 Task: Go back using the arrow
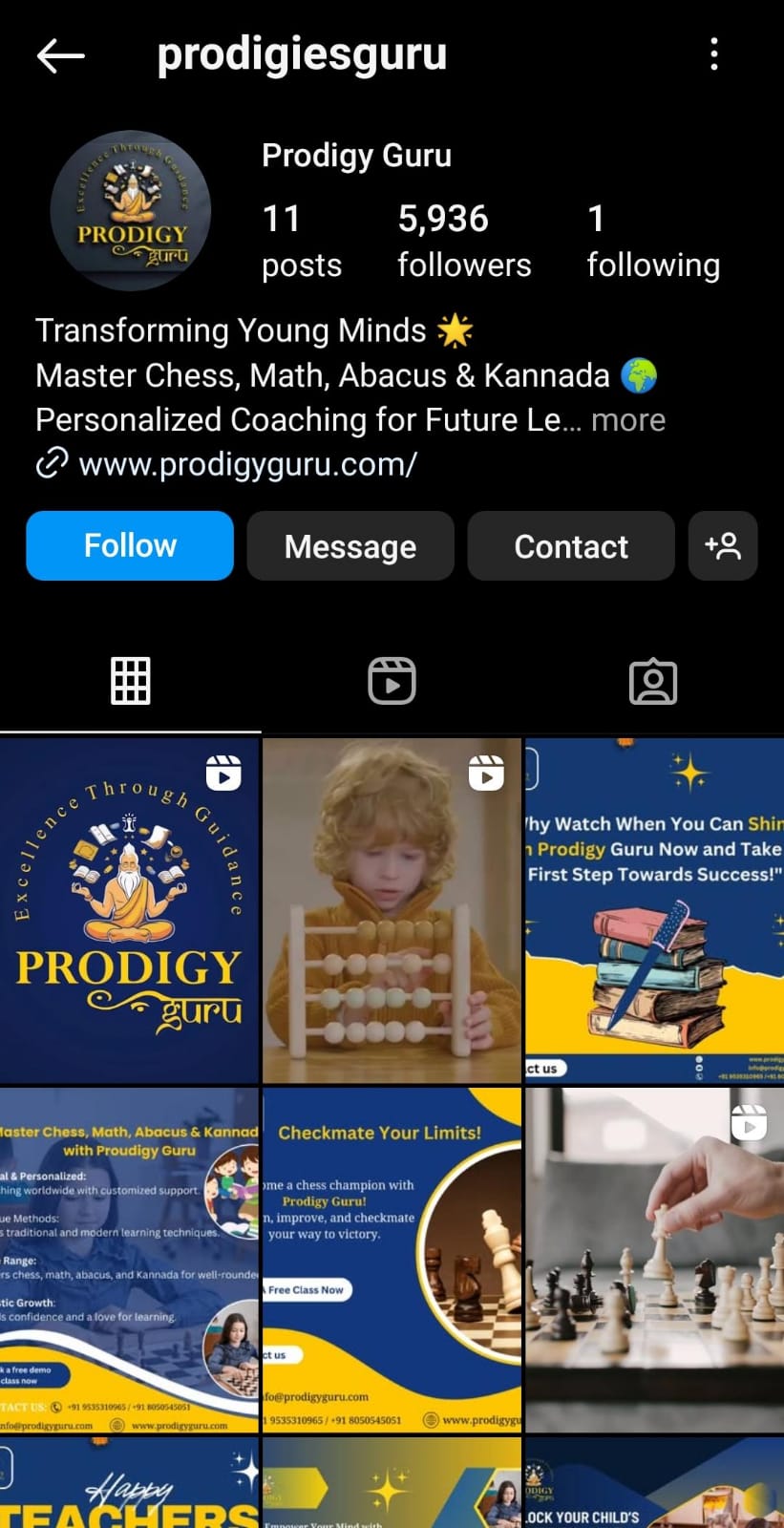[x=60, y=55]
